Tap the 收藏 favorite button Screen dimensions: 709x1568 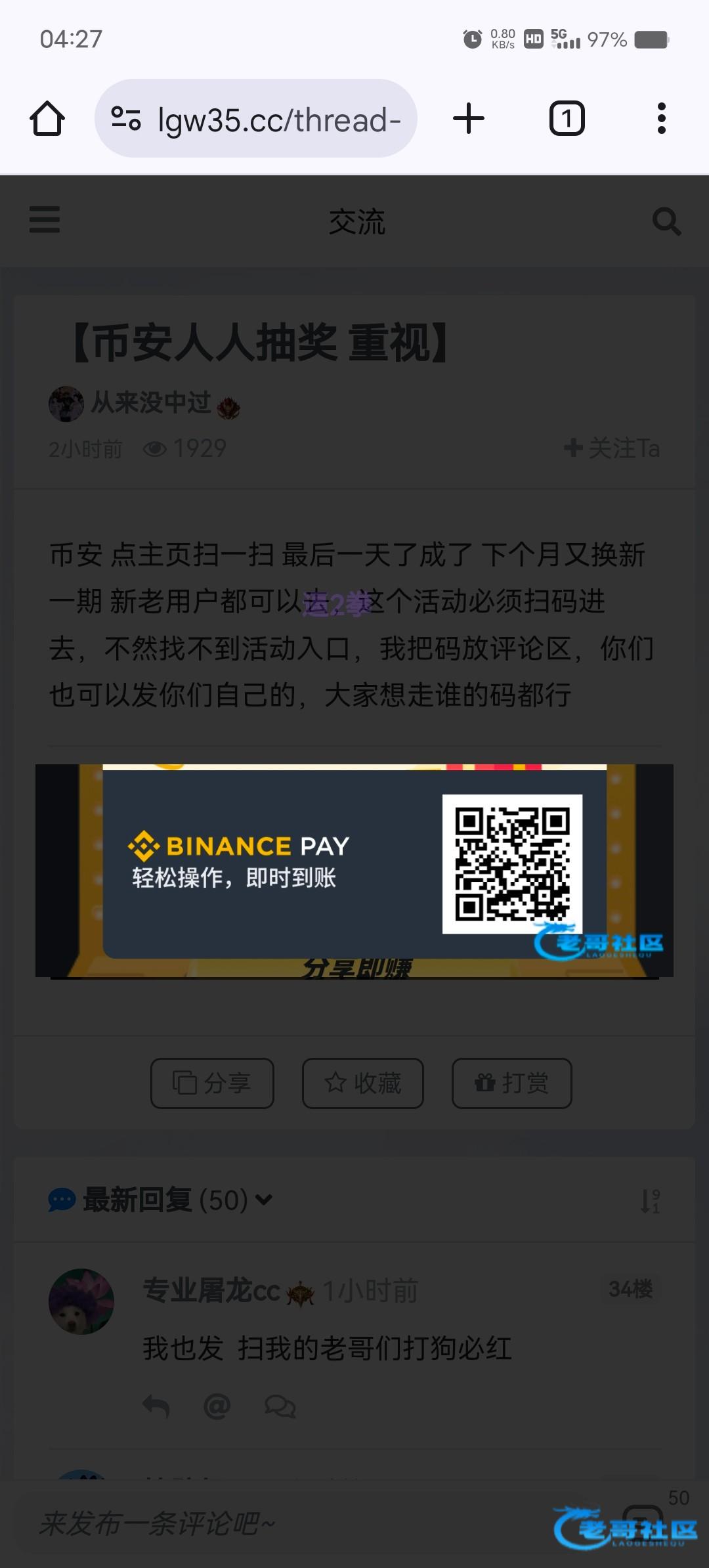pos(362,1083)
